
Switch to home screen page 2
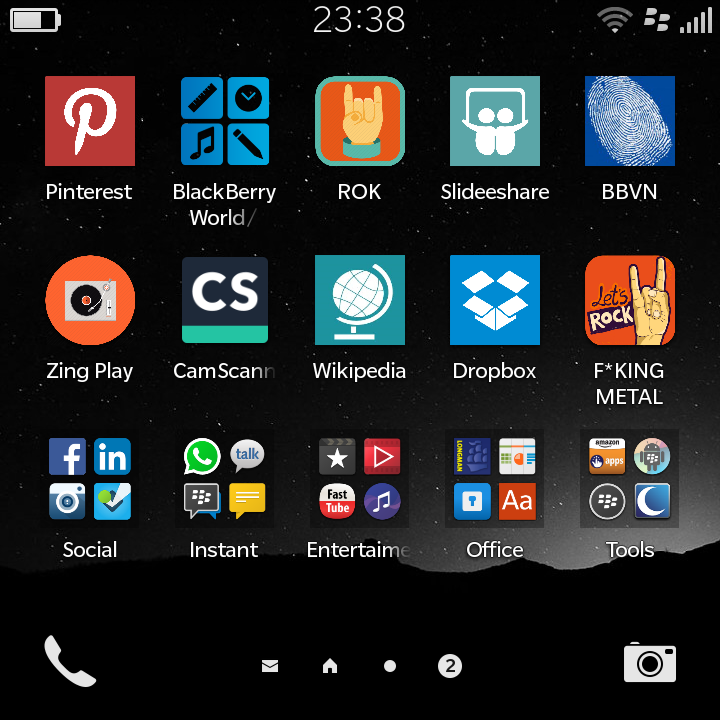pos(450,666)
